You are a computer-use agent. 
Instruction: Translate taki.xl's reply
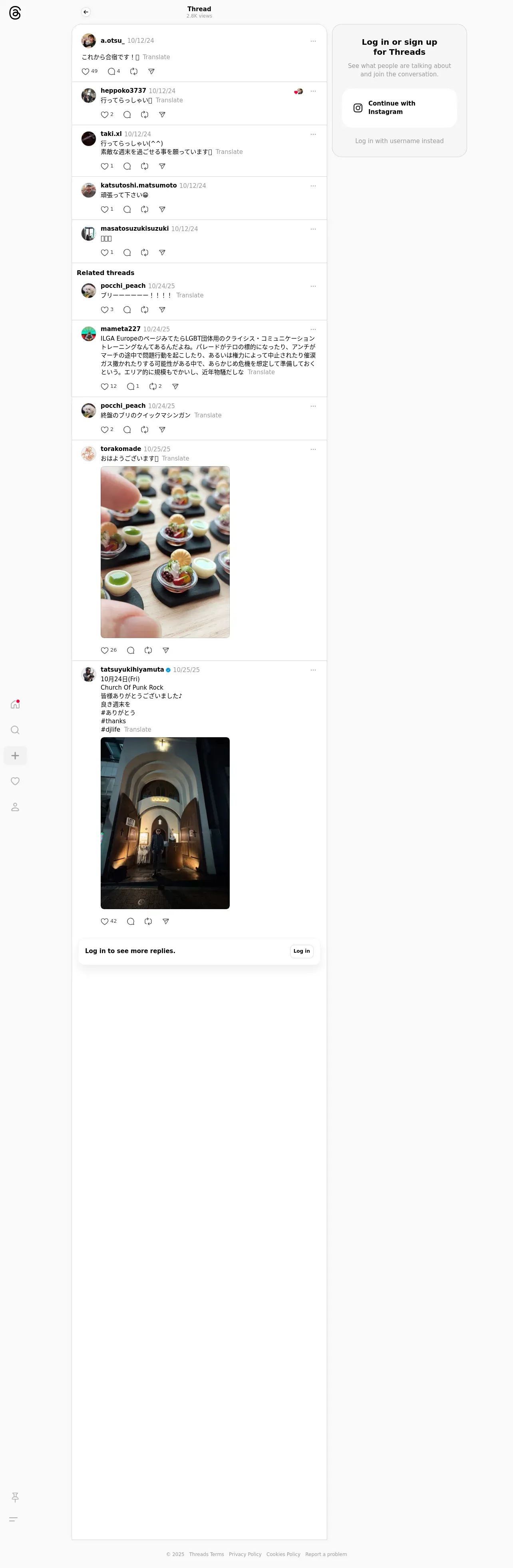pos(229,152)
